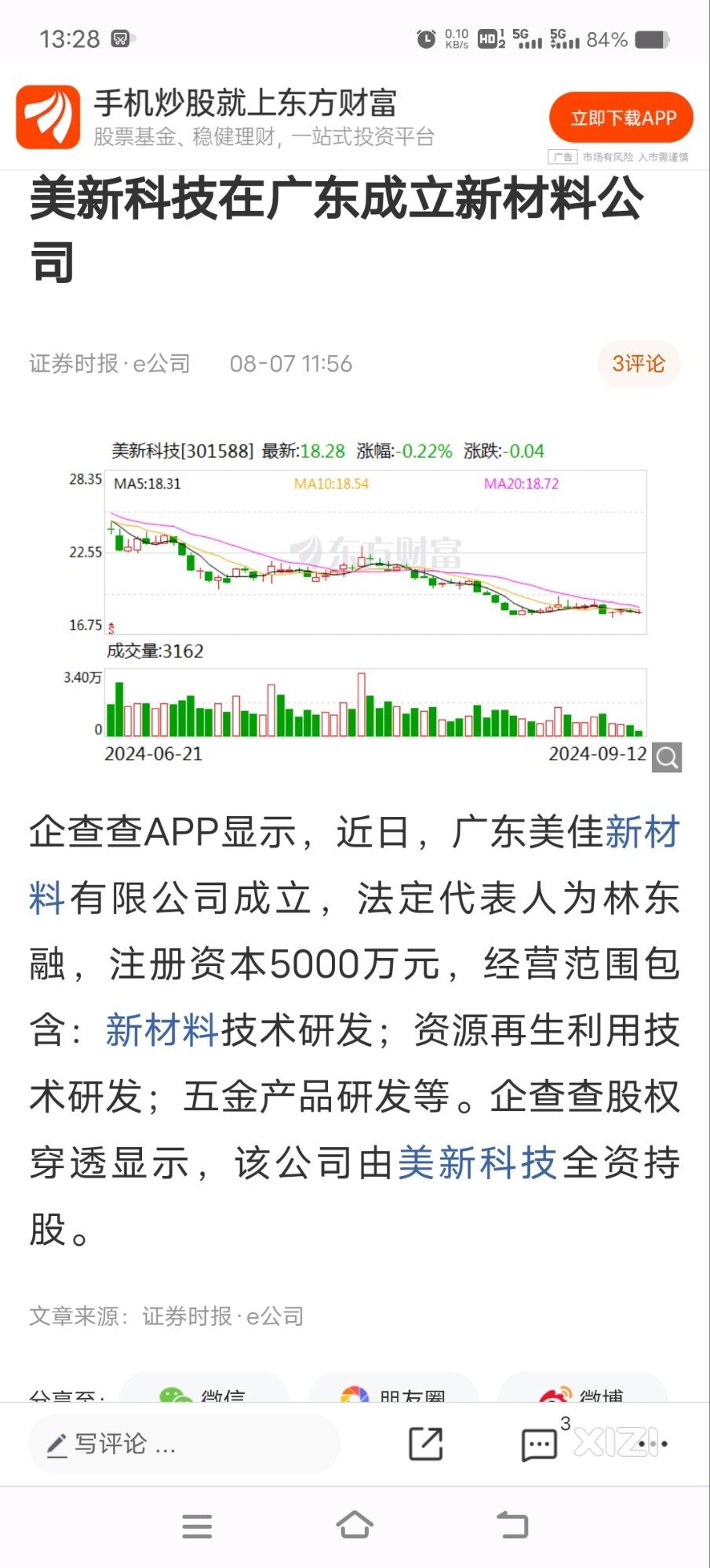Go to the home screen
The height and width of the screenshot is (1568, 710).
point(355,1526)
